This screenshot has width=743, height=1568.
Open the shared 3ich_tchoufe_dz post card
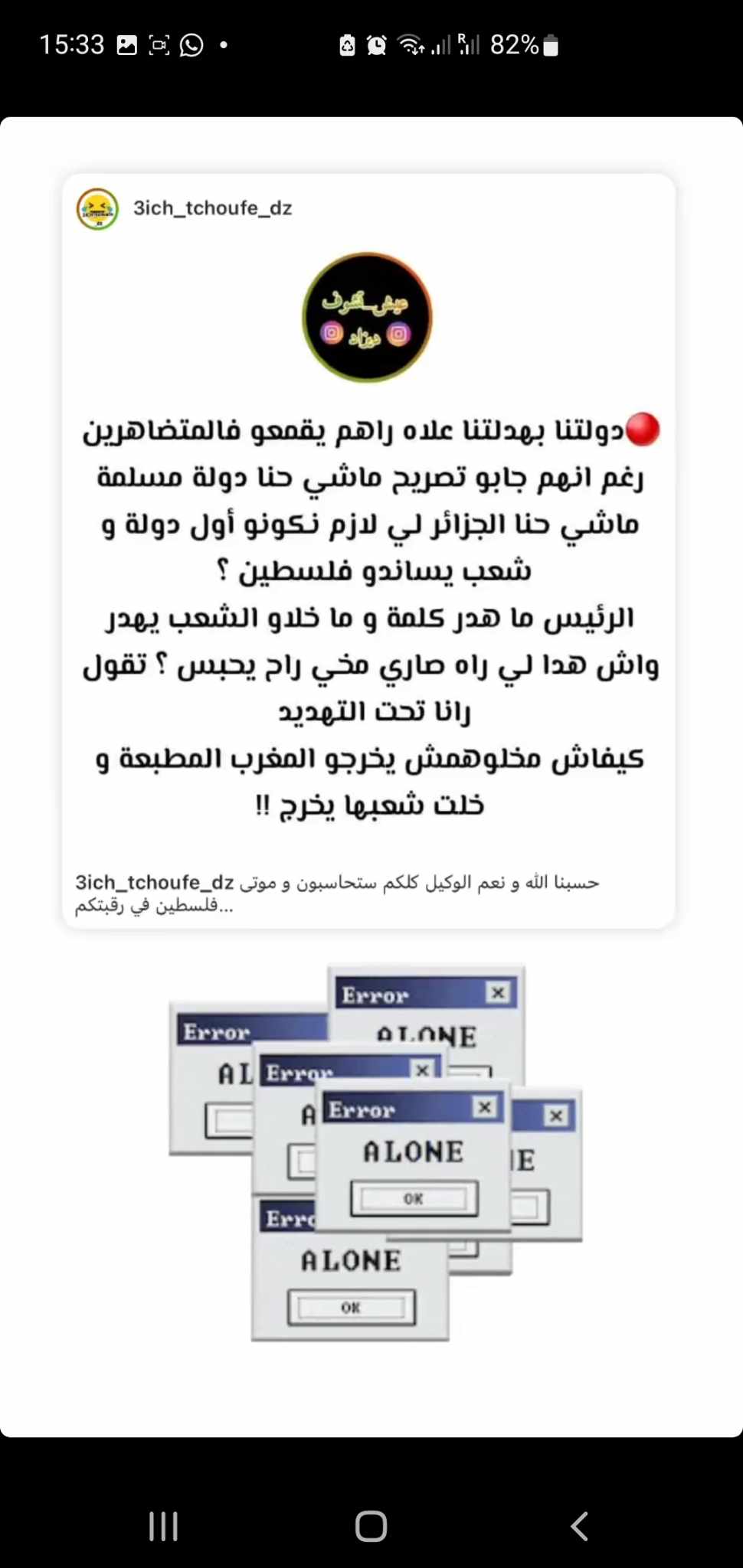tap(368, 551)
